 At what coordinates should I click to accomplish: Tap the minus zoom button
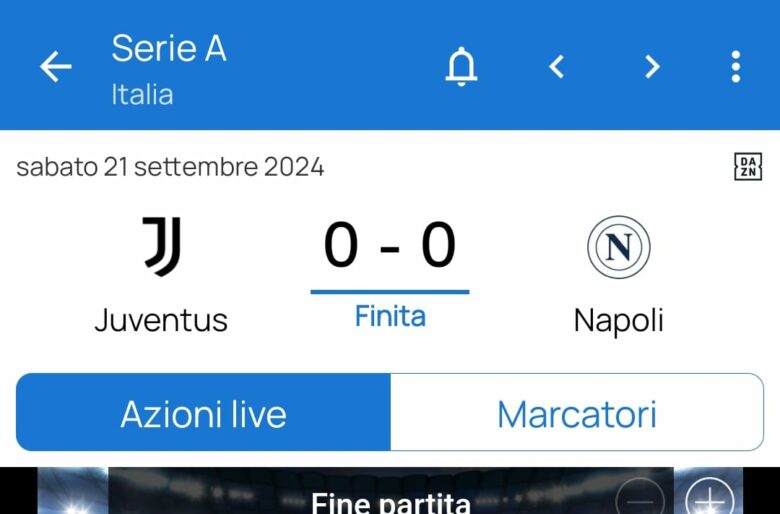point(640,499)
